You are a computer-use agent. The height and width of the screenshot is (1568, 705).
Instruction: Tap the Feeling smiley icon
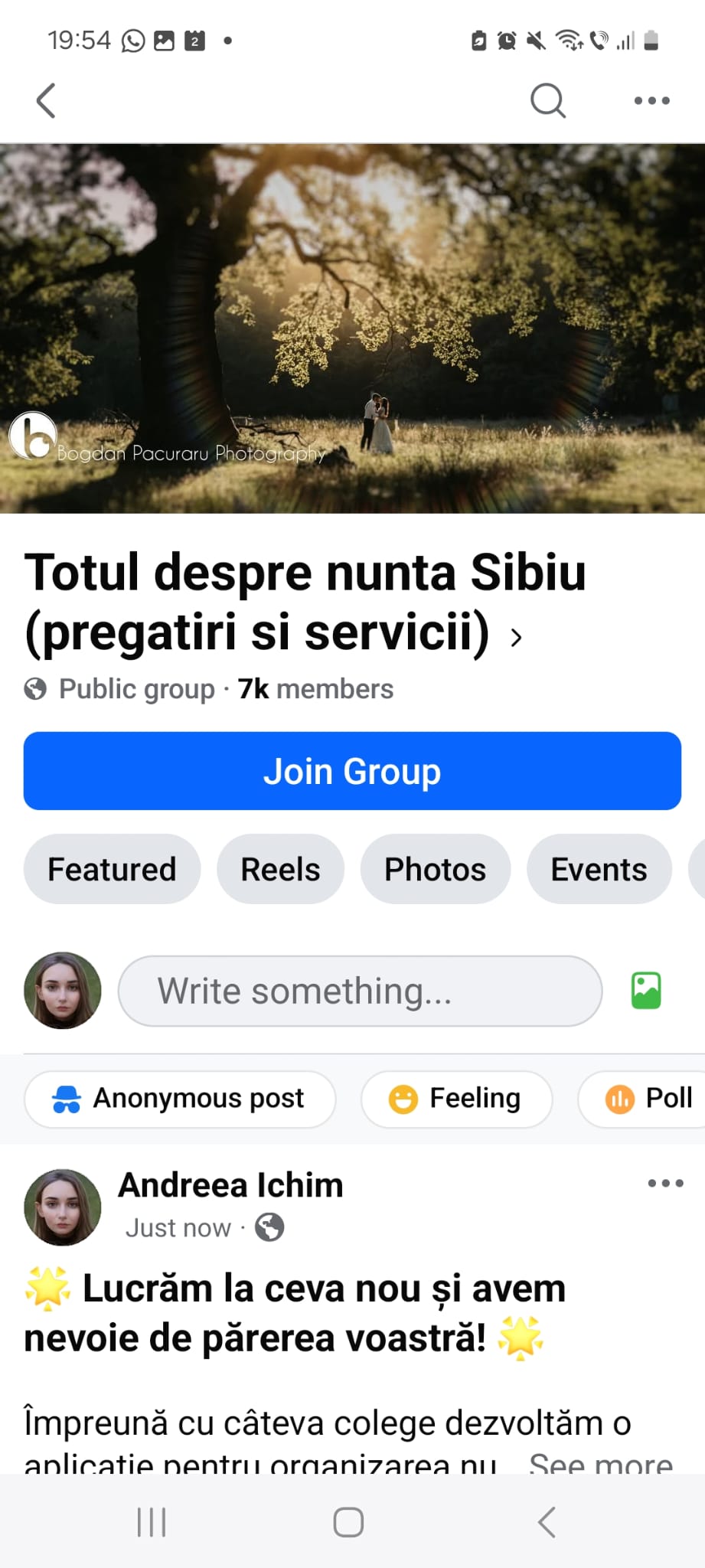click(404, 1099)
